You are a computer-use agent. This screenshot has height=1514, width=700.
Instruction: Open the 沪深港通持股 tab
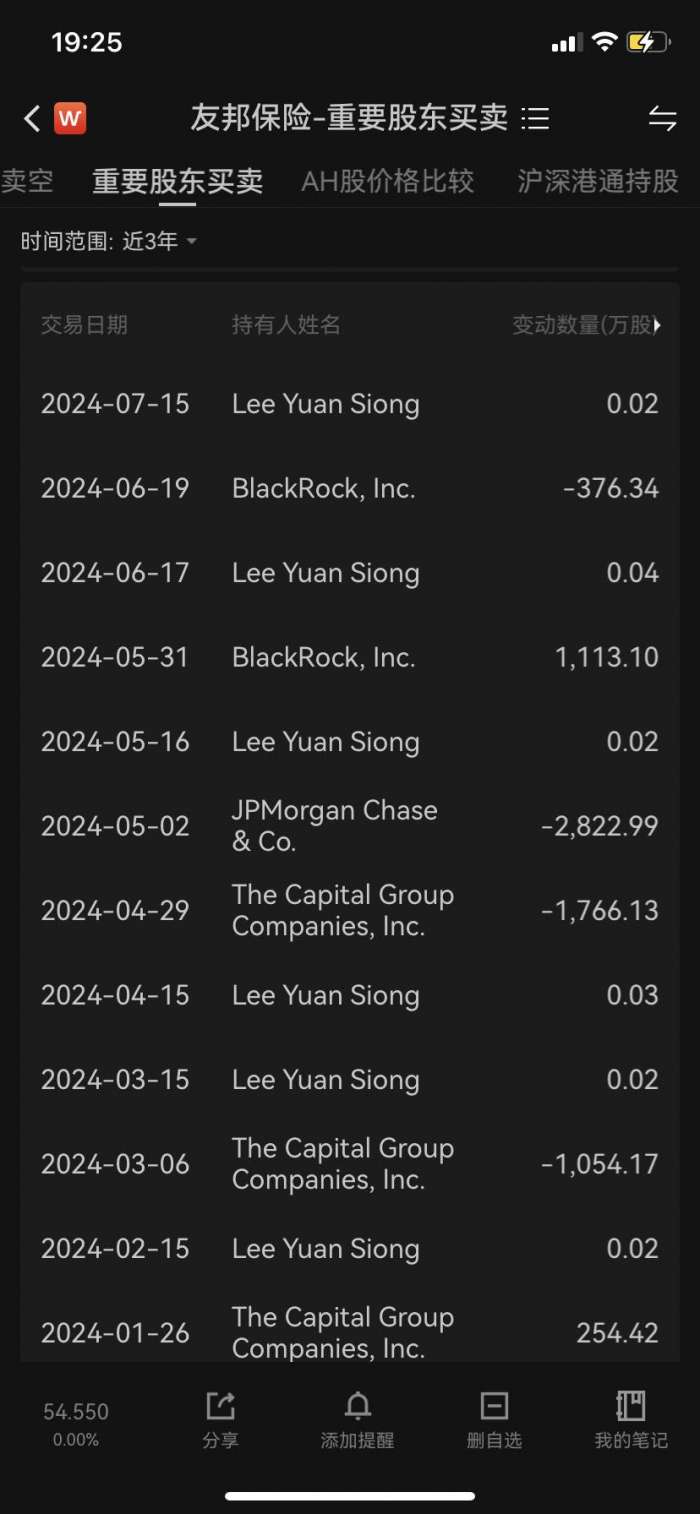pos(598,181)
